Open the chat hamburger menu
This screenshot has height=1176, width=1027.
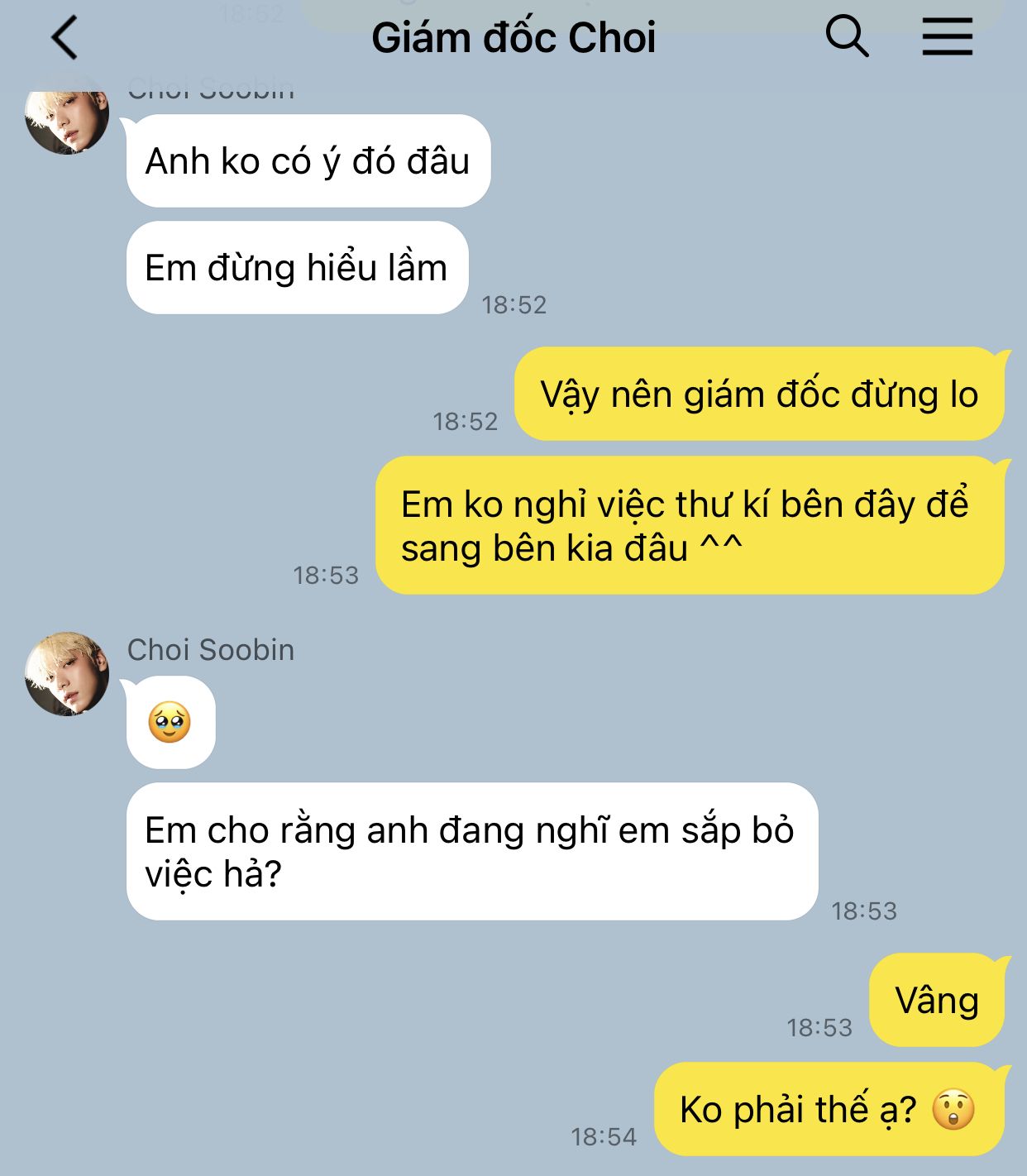click(x=947, y=38)
